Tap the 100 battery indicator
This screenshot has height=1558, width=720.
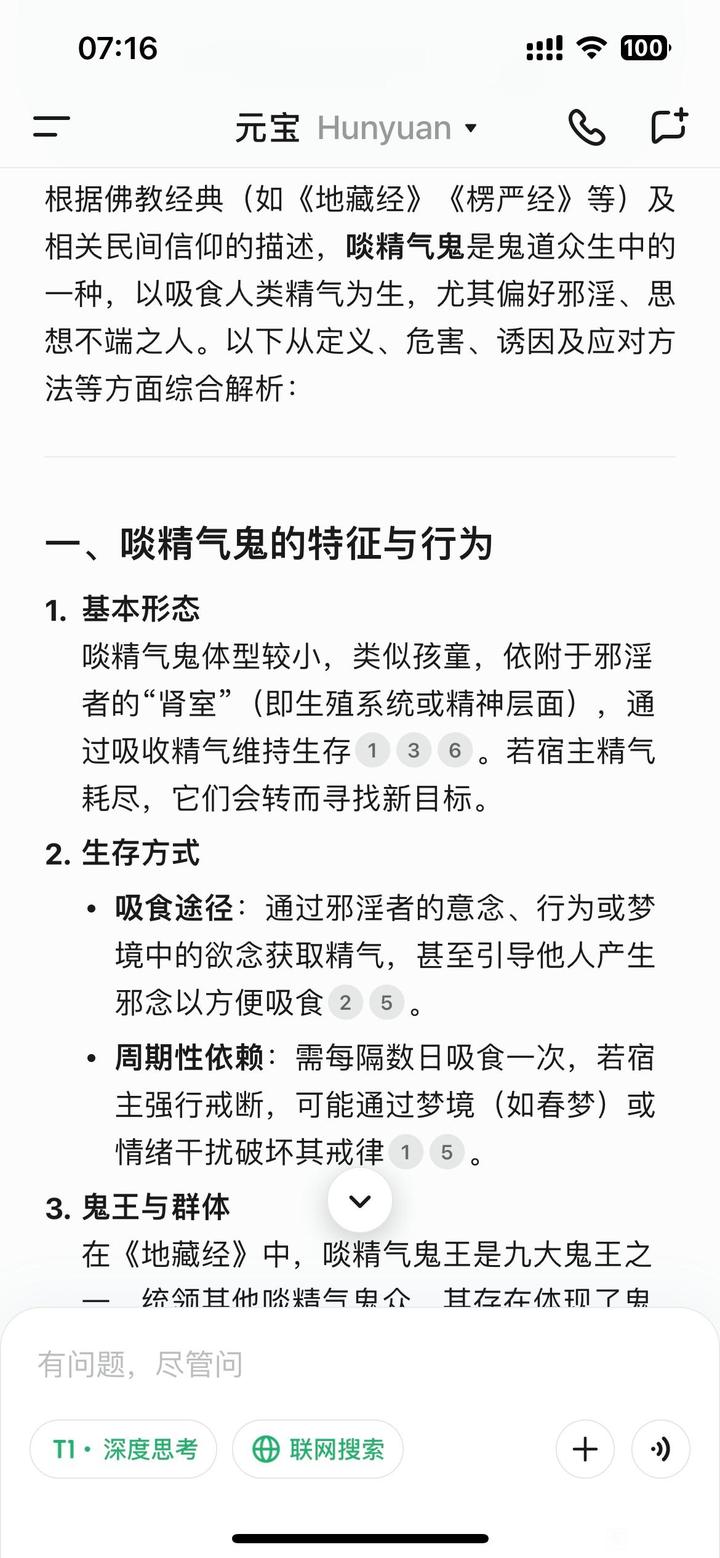pos(648,47)
